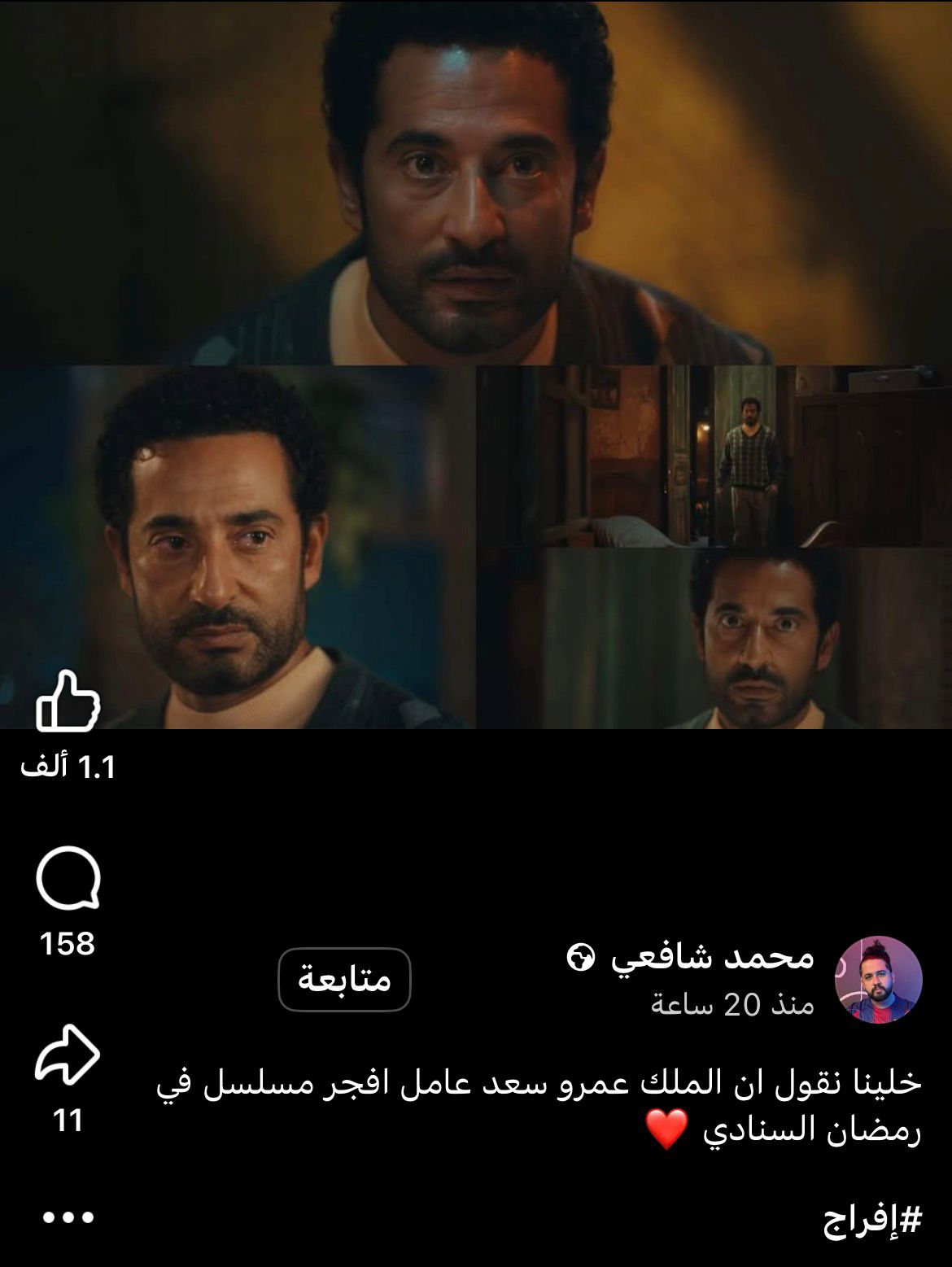Open the #إفراج hashtag

872,1220
